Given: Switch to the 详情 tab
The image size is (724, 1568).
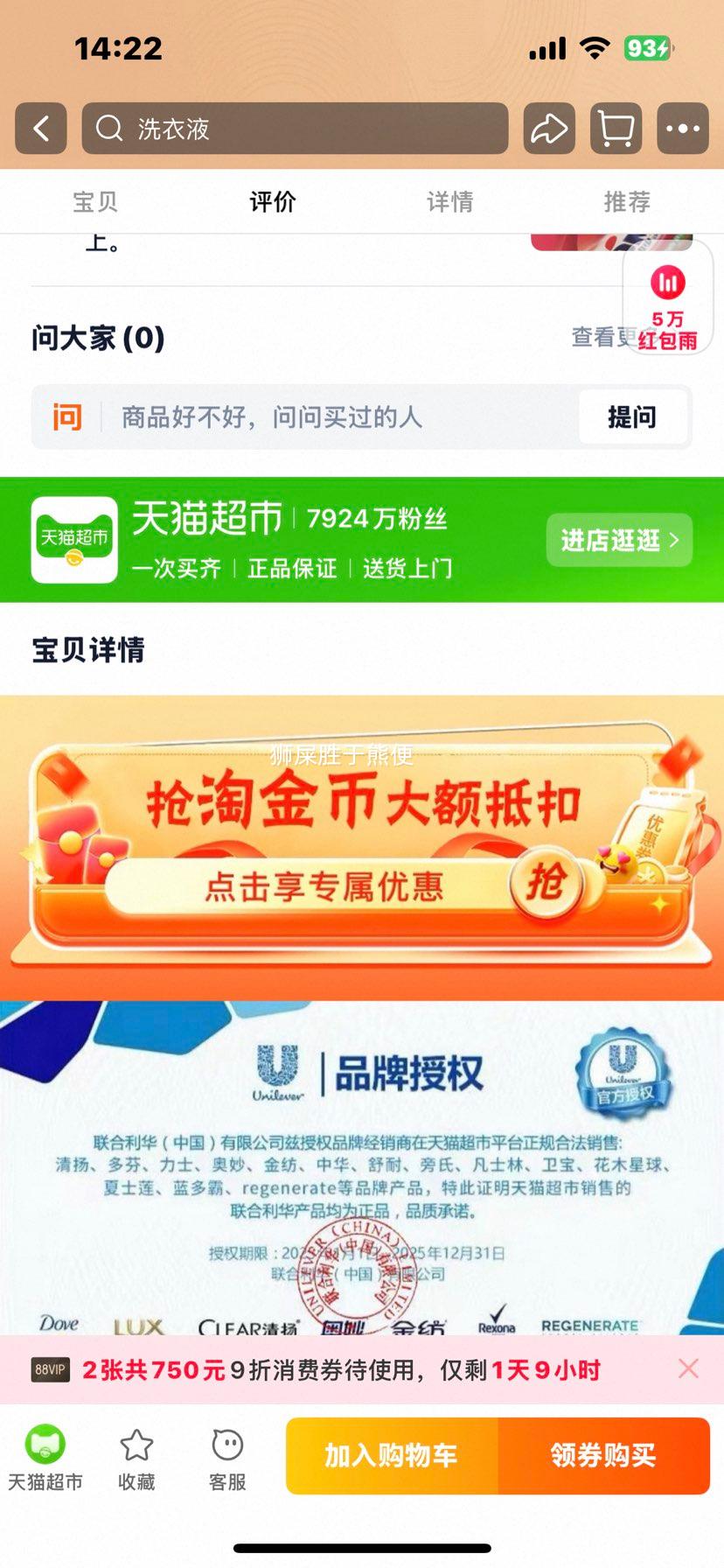Looking at the screenshot, I should [x=449, y=202].
